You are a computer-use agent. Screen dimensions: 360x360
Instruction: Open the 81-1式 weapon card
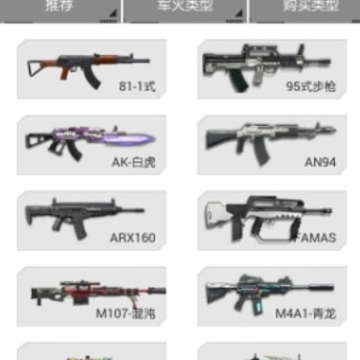point(92,69)
